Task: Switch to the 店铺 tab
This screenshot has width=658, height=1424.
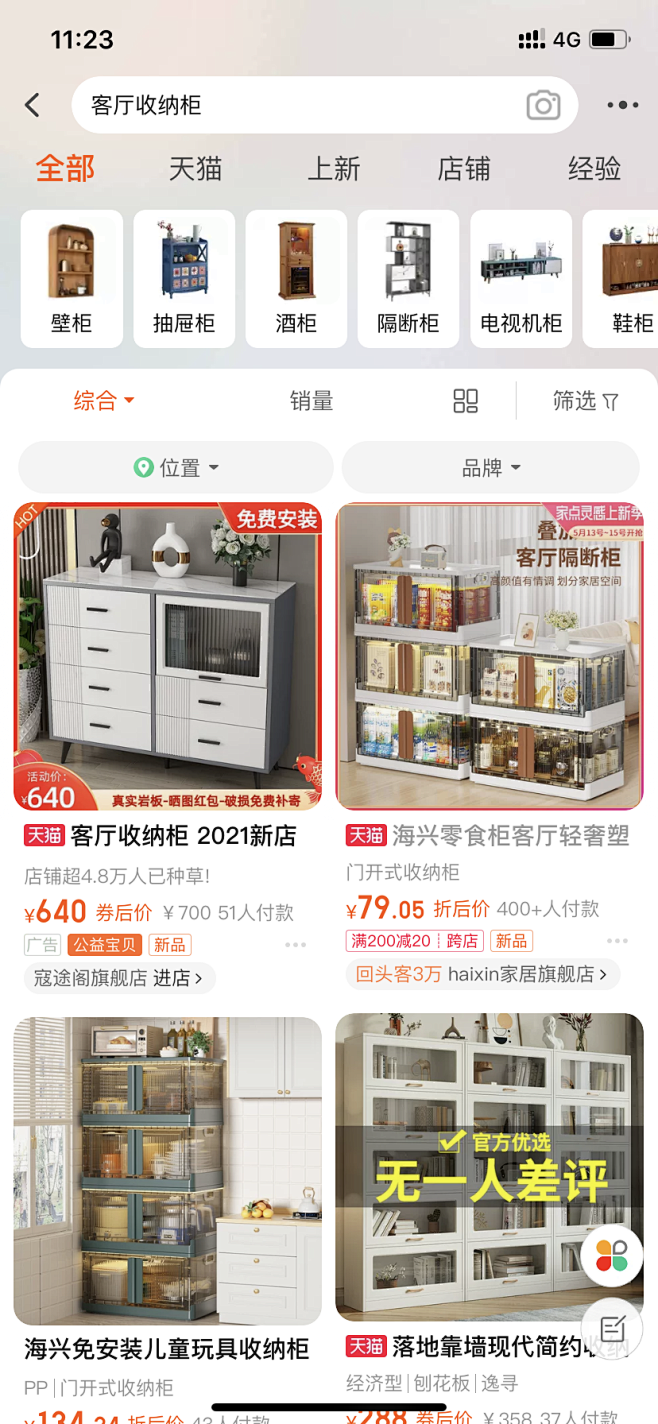Action: pos(464,169)
